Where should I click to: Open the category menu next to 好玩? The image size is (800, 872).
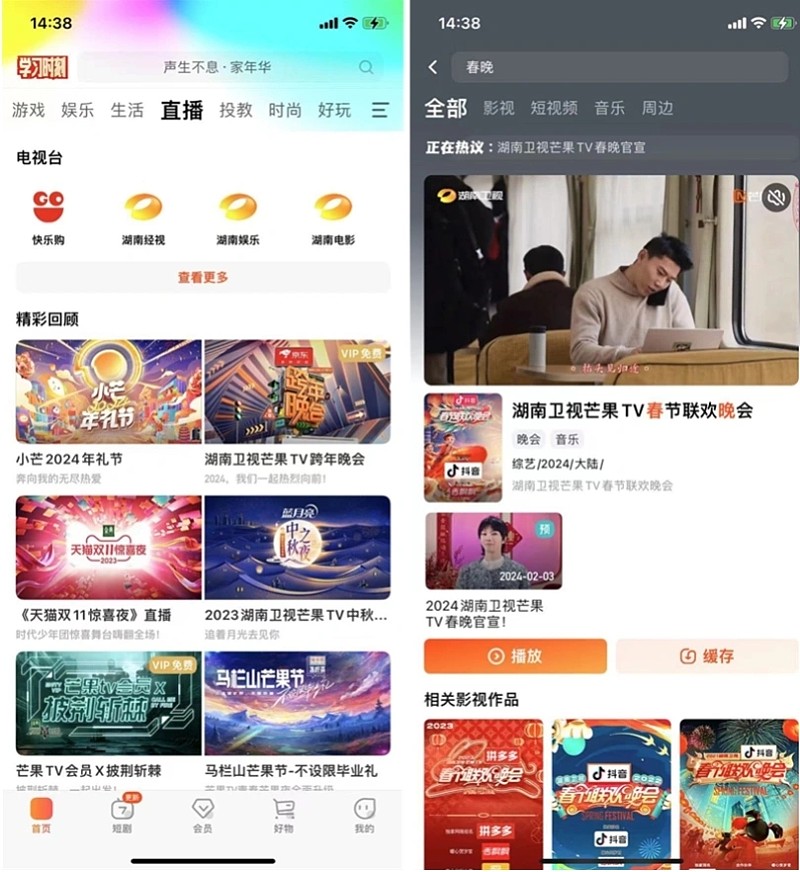380,110
